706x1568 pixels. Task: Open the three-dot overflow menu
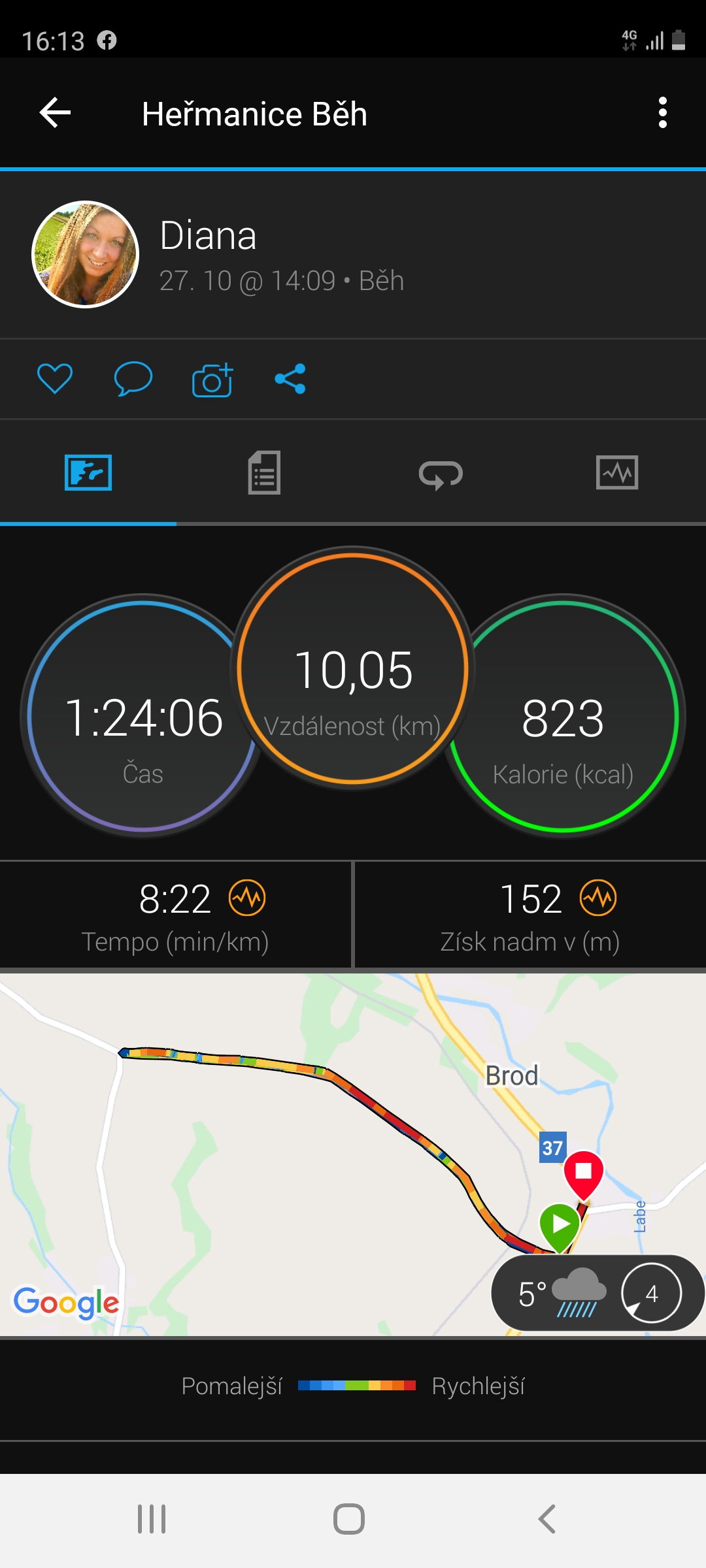pos(663,113)
